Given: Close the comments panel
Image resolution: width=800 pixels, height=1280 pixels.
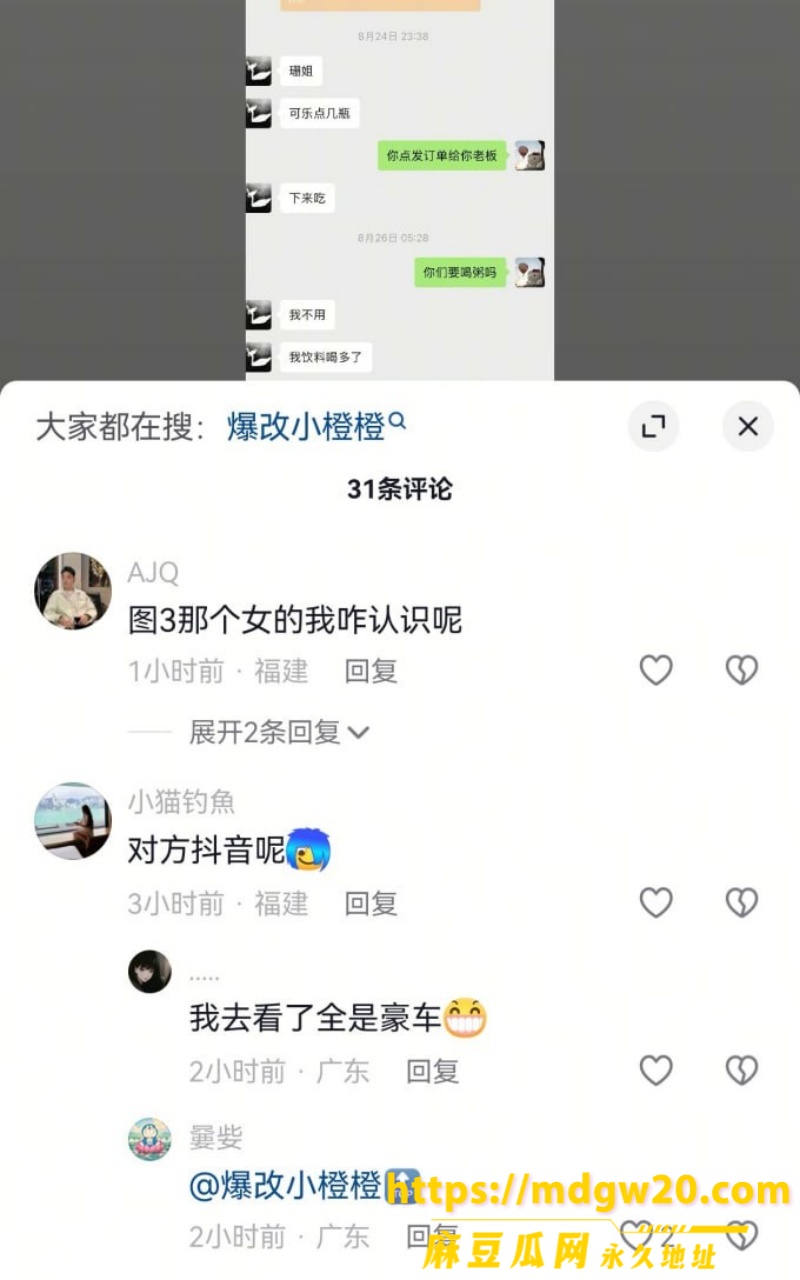Looking at the screenshot, I should pos(748,427).
